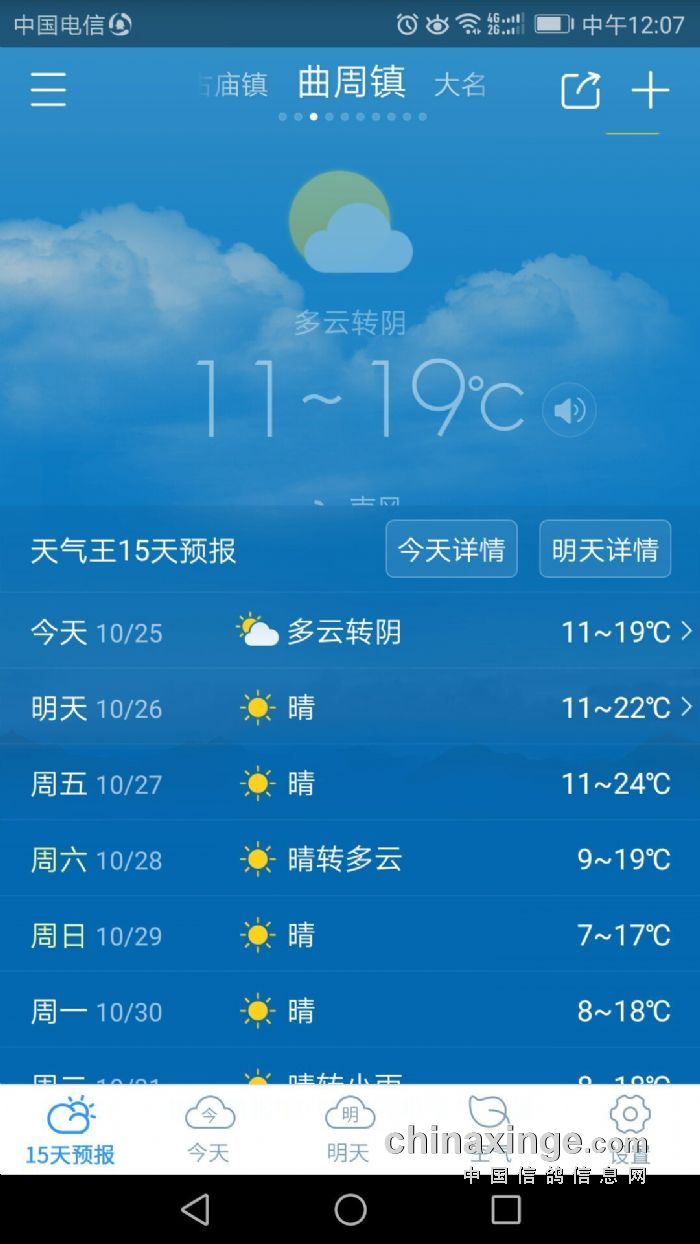Go to the home screen
The image size is (700, 1244).
tap(350, 1210)
